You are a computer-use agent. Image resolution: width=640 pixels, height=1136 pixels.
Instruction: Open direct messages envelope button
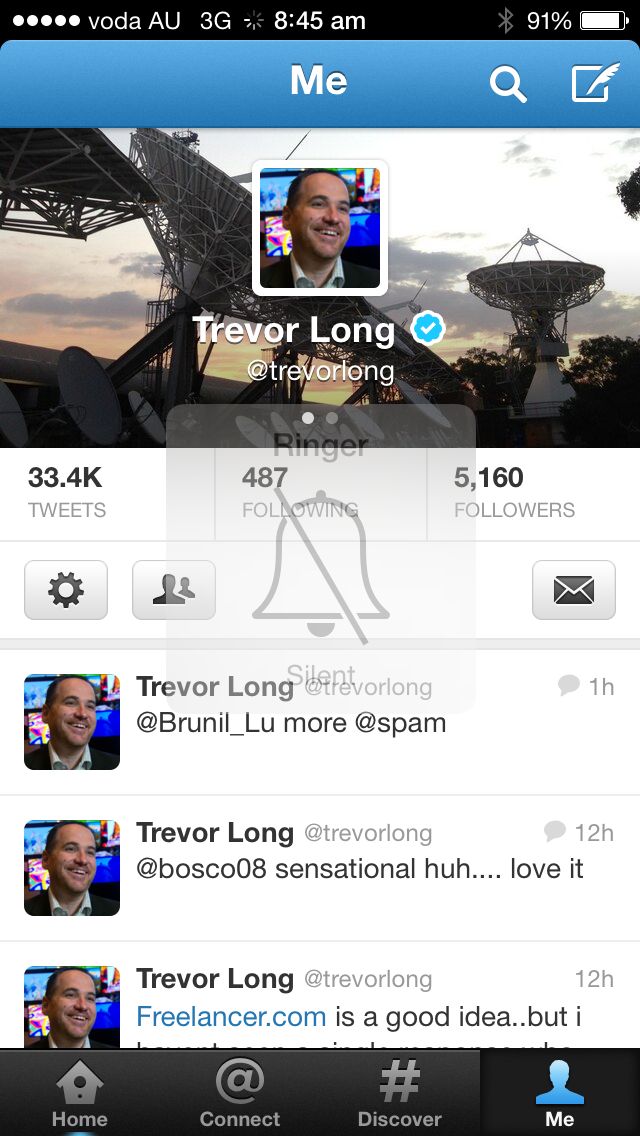coord(573,590)
